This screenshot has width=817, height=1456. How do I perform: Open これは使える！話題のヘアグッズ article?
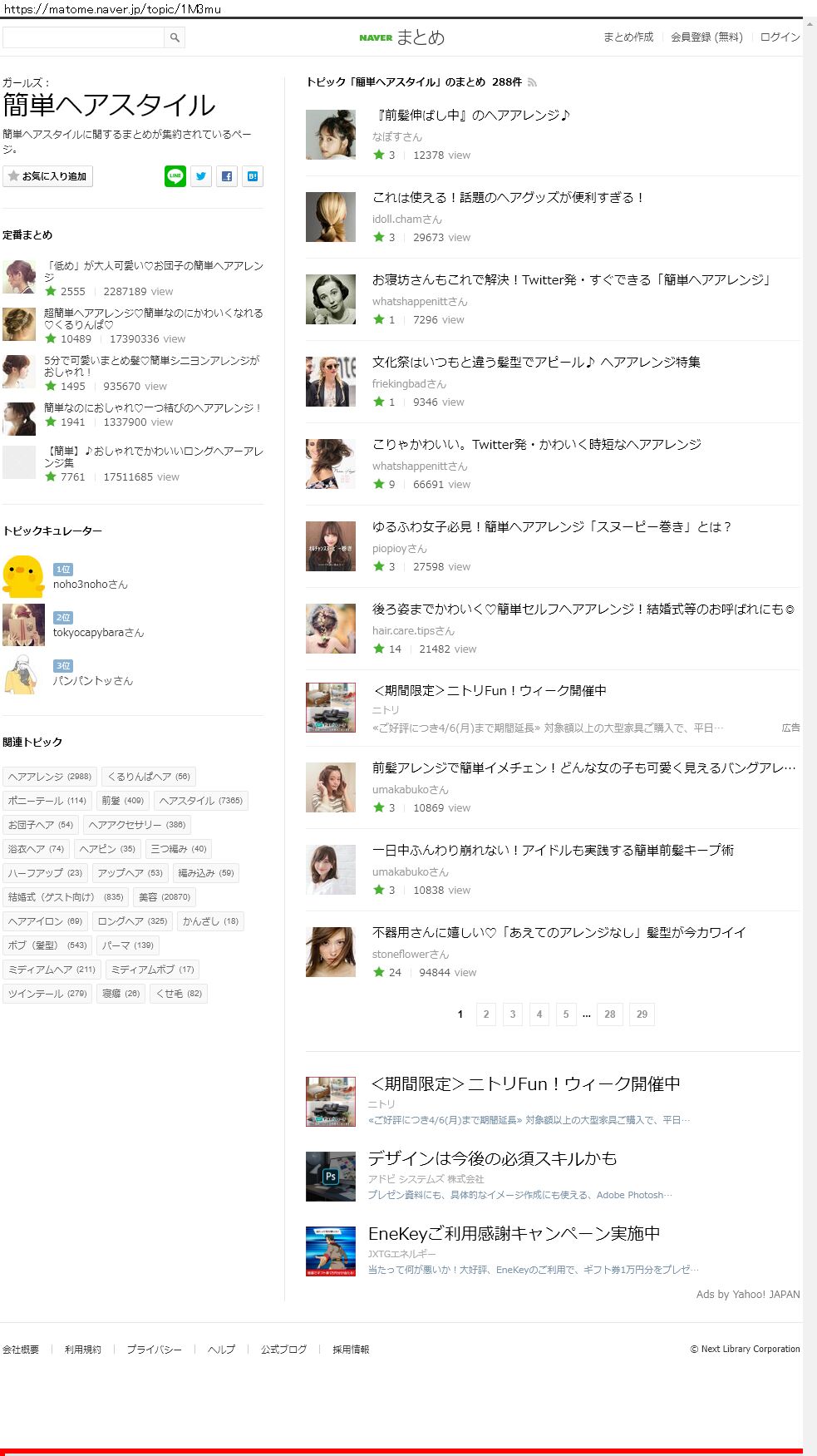click(x=508, y=198)
